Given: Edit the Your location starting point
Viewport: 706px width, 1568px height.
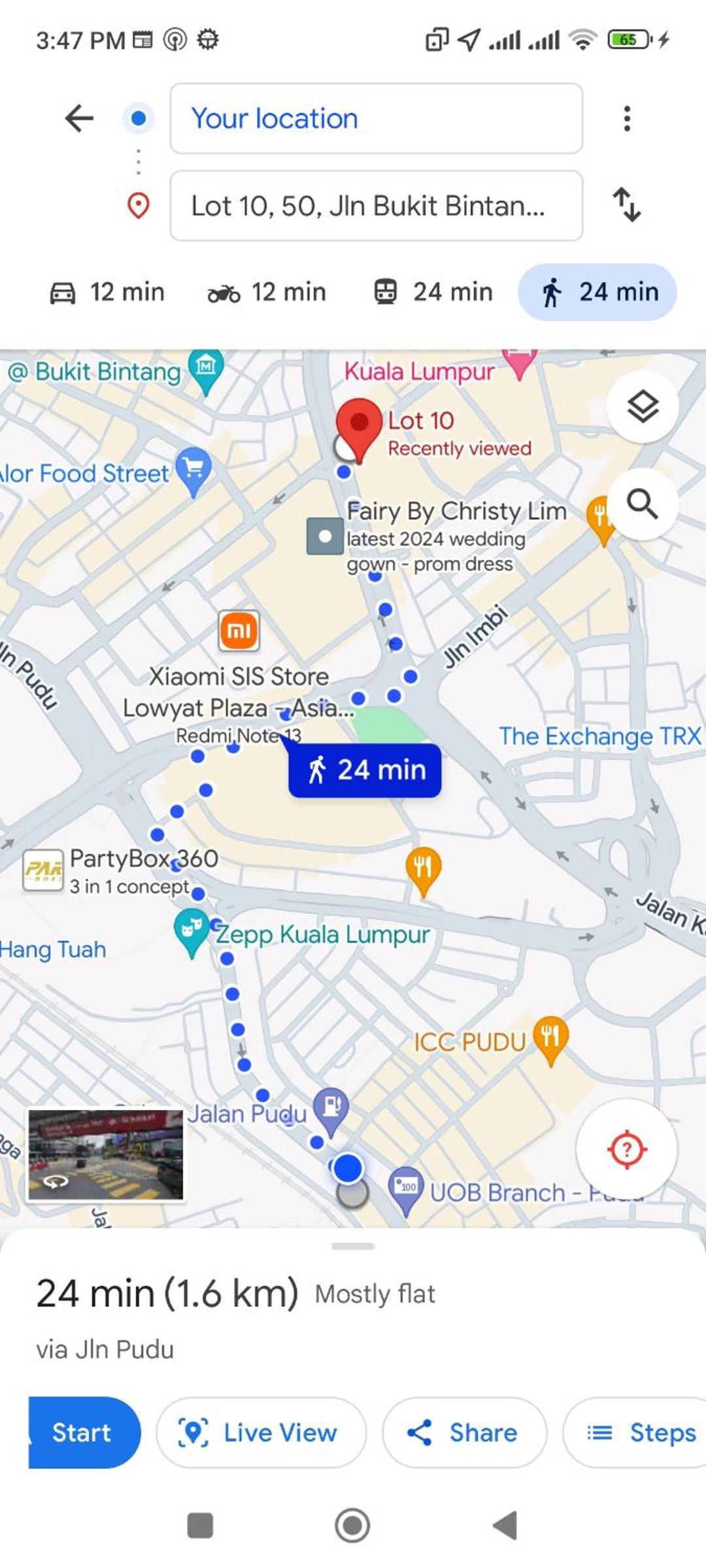Looking at the screenshot, I should click(x=376, y=118).
